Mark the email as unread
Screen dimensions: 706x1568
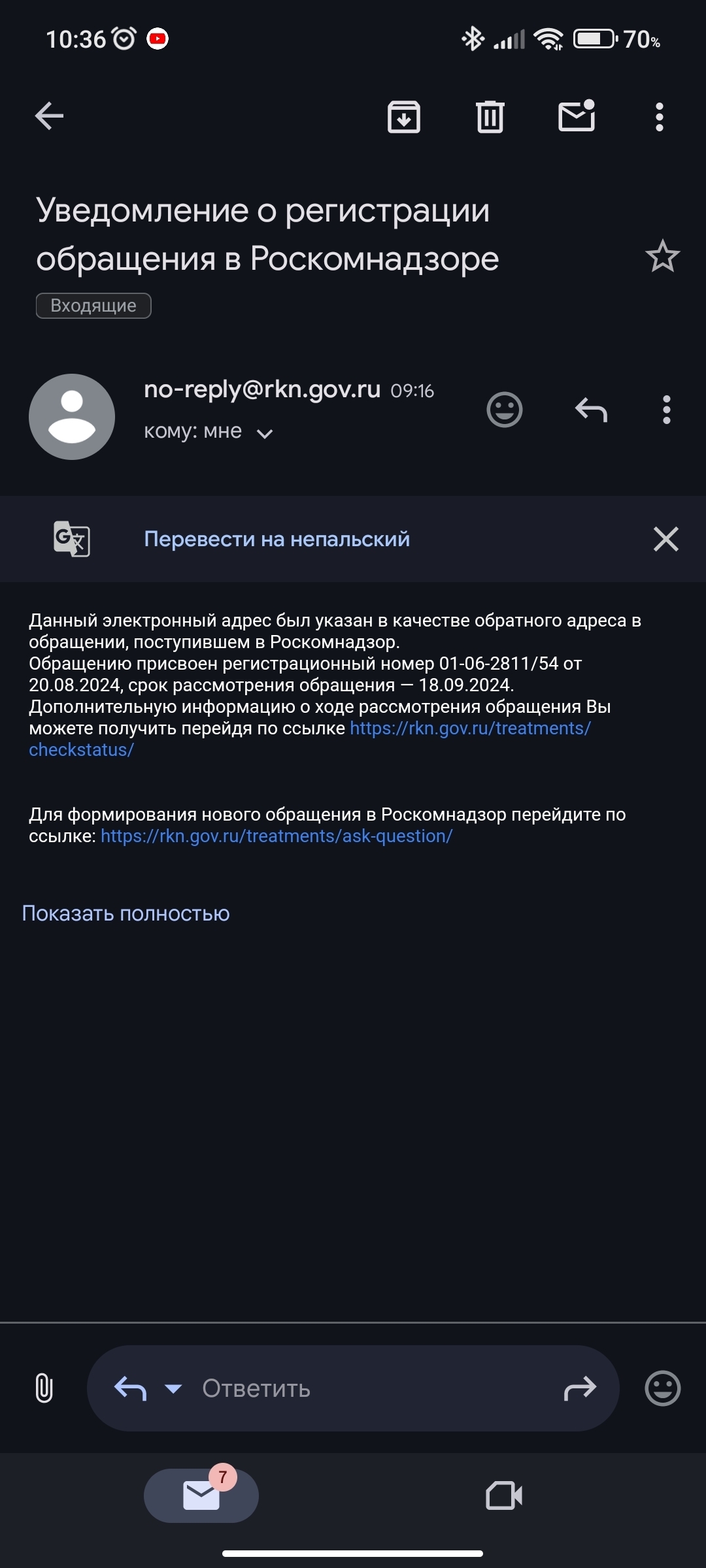click(577, 116)
